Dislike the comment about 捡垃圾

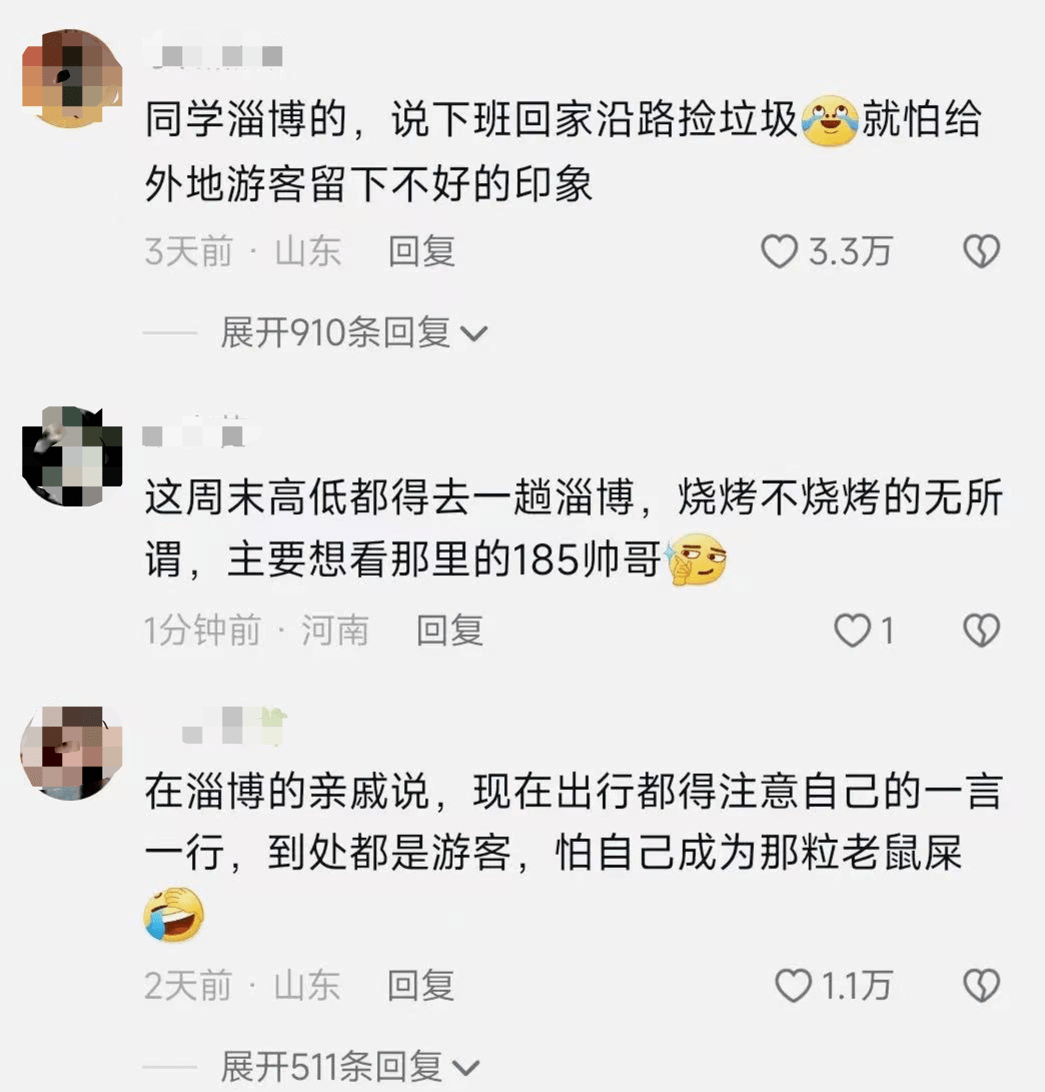tap(981, 252)
